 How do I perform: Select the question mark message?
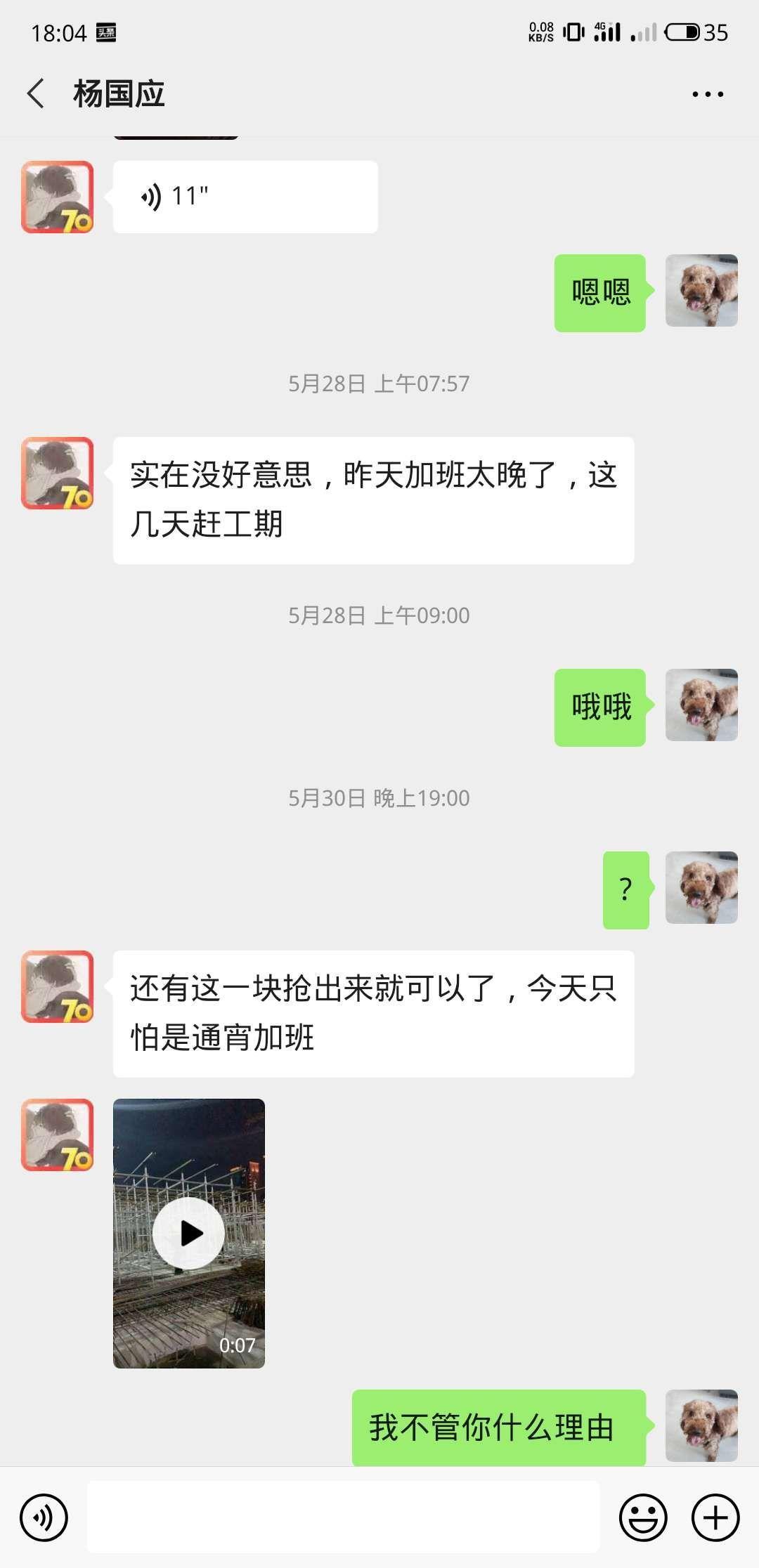pyautogui.click(x=625, y=889)
